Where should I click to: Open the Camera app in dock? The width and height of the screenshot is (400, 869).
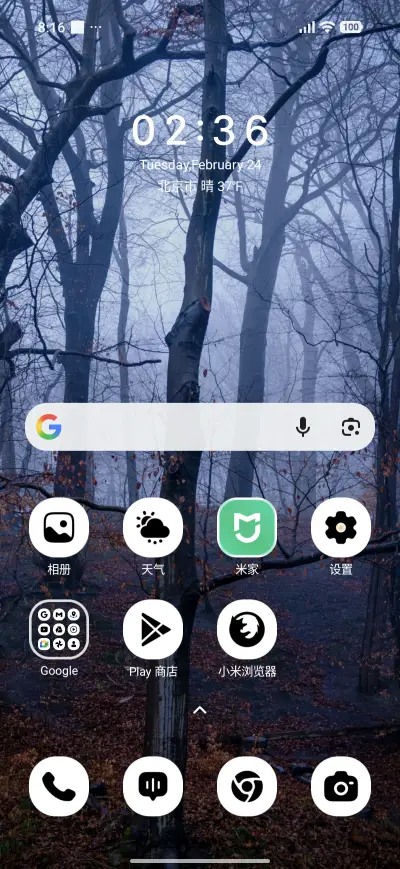341,786
